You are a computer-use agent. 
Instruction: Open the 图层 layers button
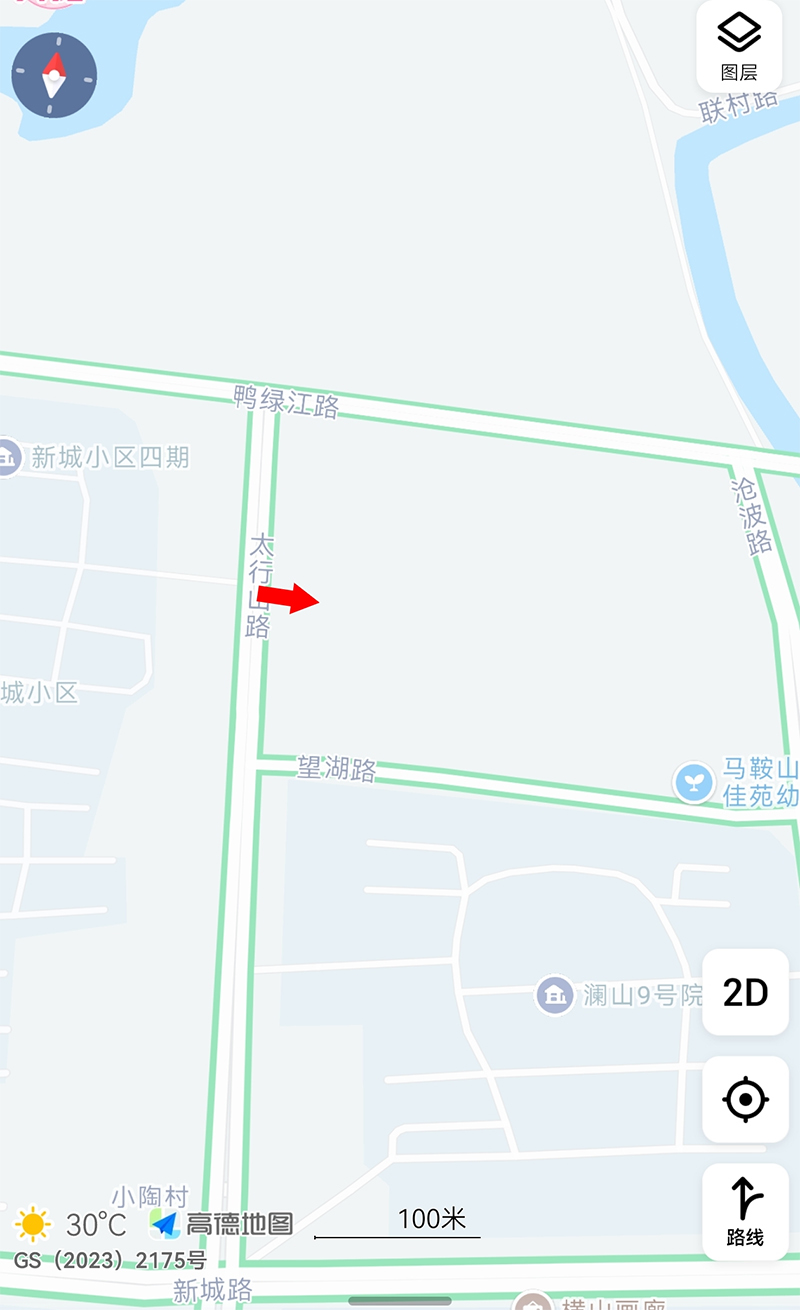coord(739,46)
